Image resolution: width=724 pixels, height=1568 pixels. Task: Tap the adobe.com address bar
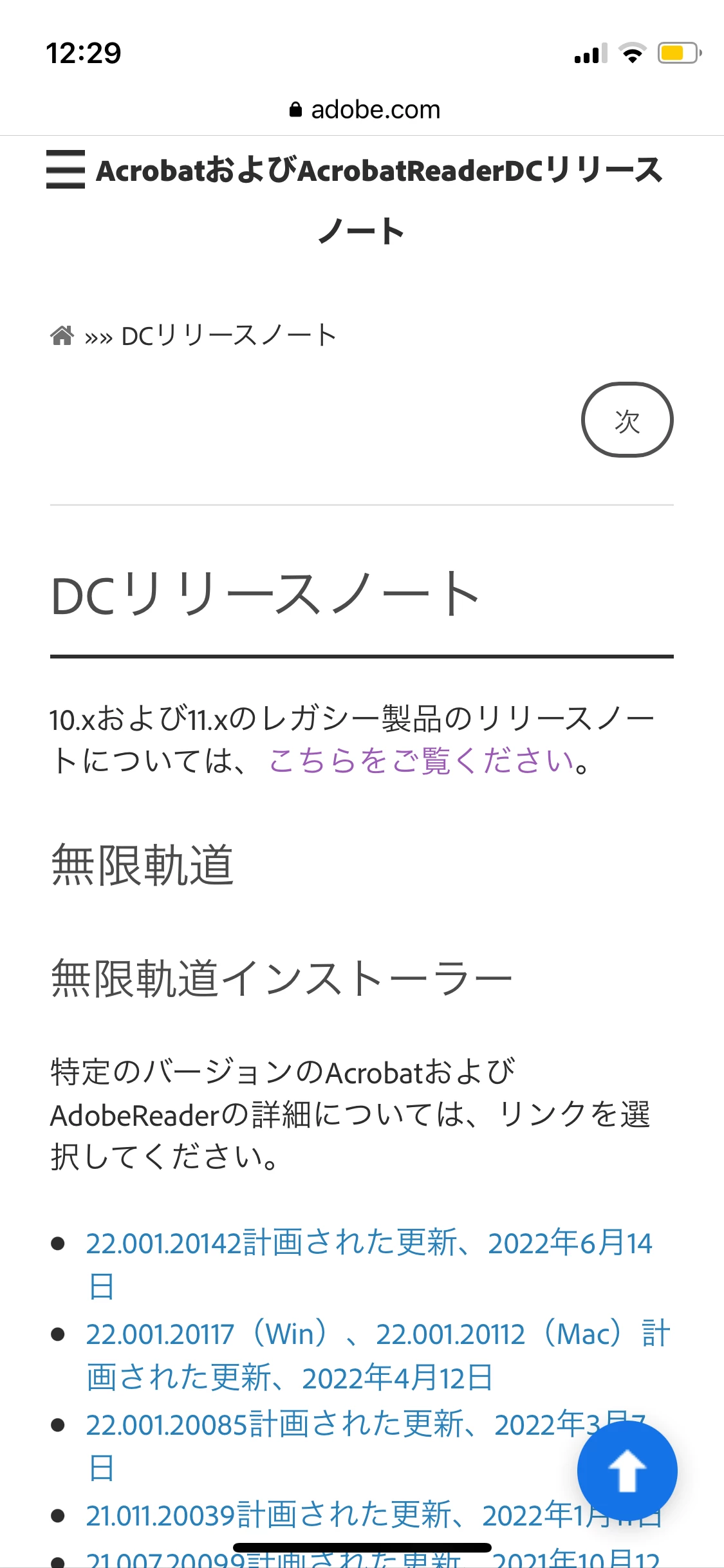364,110
